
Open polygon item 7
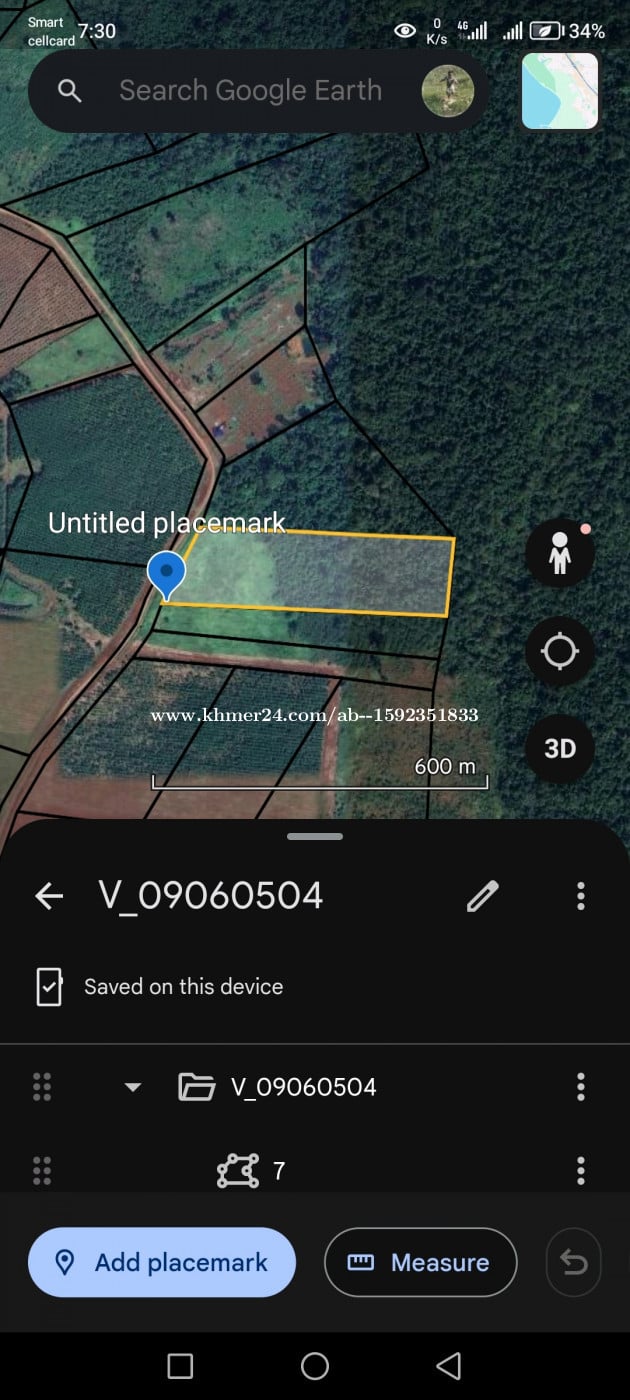point(278,1171)
